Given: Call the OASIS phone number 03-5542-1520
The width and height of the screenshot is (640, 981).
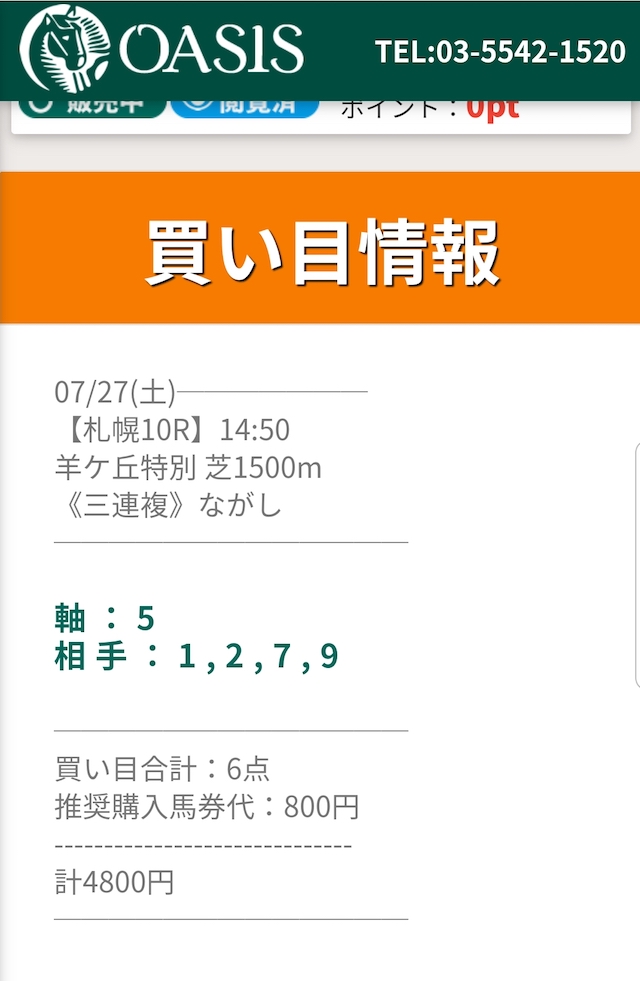Looking at the screenshot, I should (500, 52).
